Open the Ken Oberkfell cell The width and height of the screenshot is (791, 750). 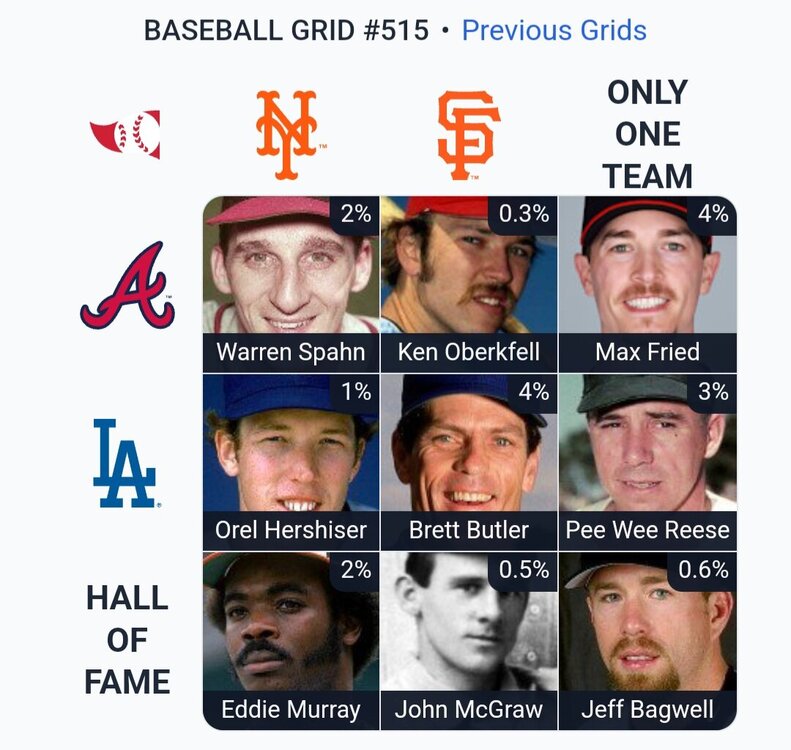469,284
